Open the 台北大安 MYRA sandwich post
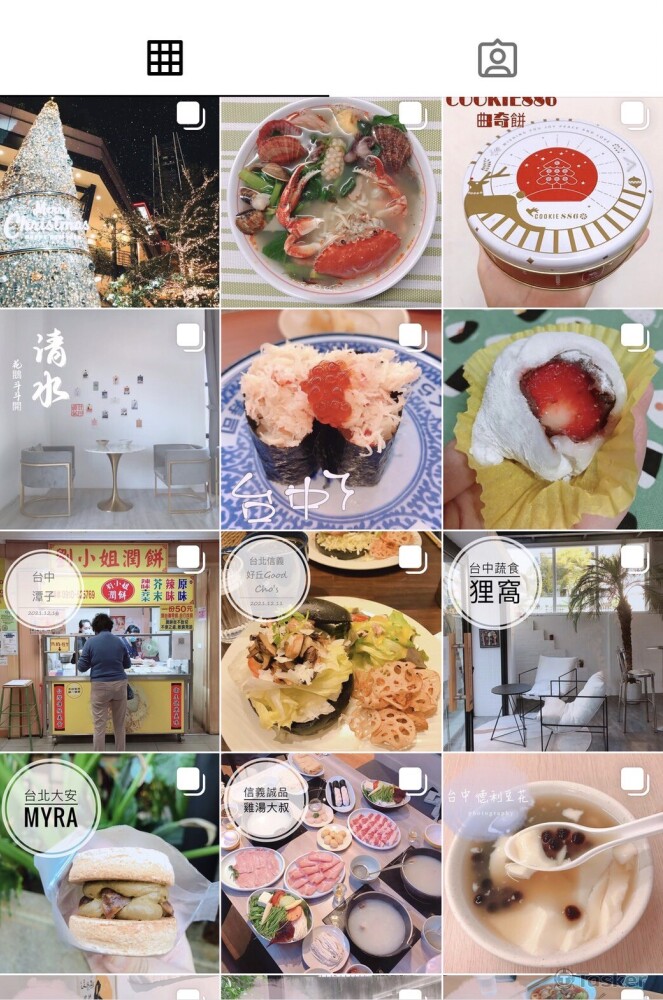This screenshot has width=663, height=1000. 109,862
